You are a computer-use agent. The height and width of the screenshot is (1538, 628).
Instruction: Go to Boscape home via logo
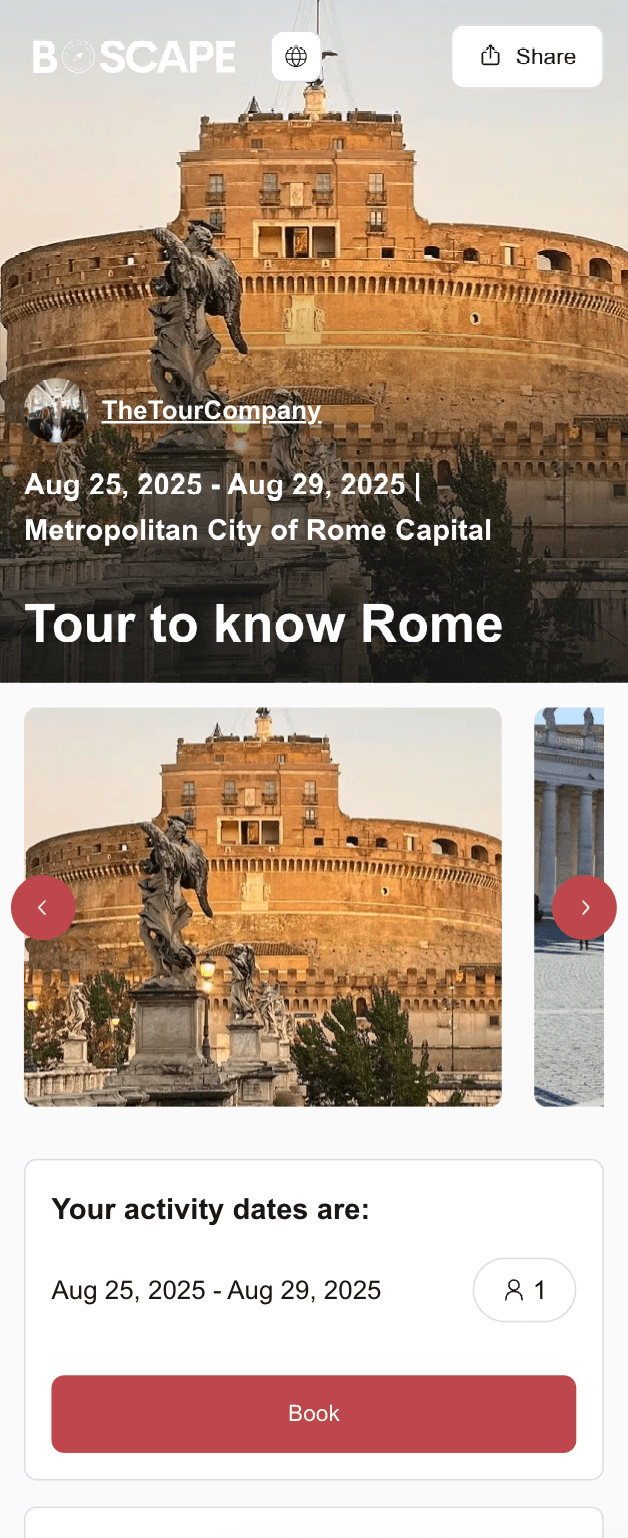134,57
